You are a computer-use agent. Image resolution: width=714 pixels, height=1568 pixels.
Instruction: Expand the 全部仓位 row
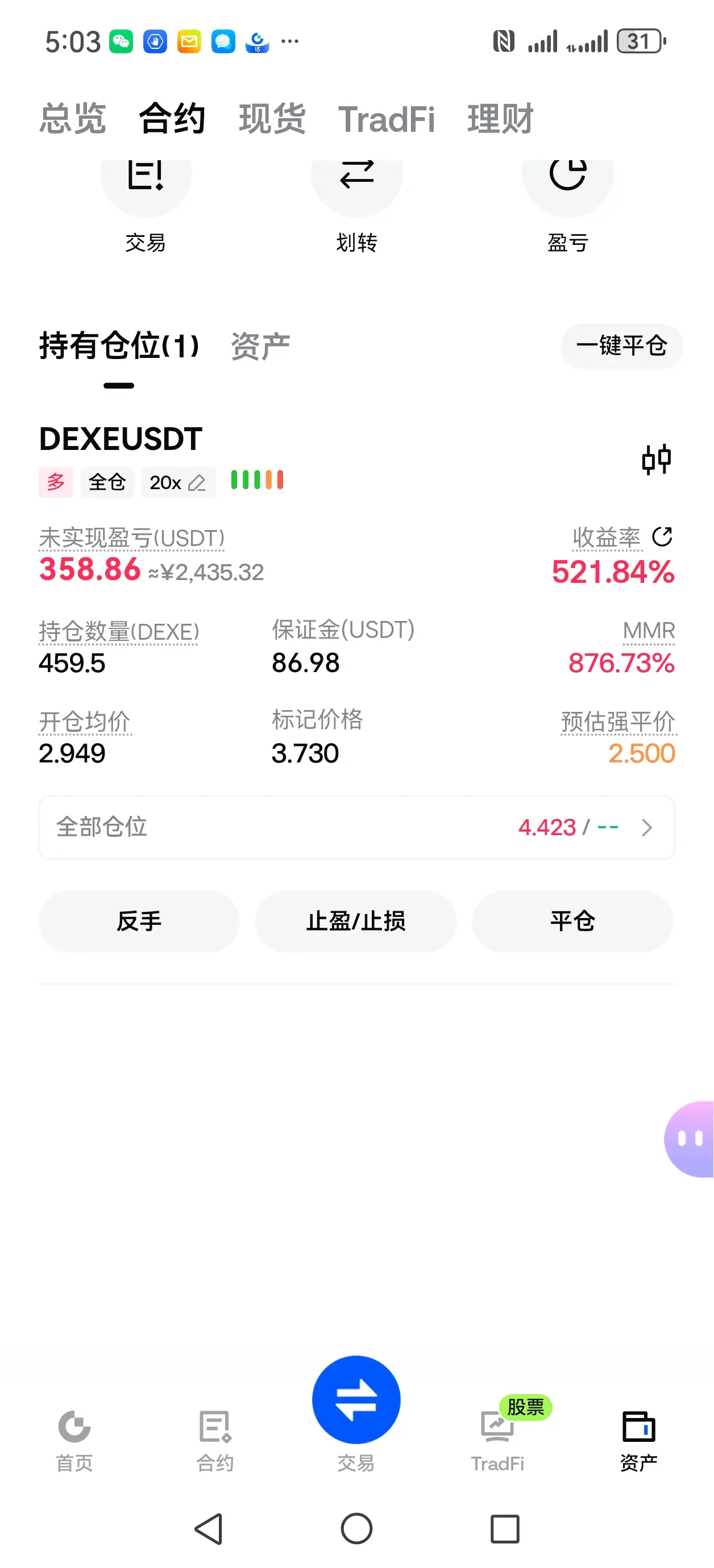[357, 827]
